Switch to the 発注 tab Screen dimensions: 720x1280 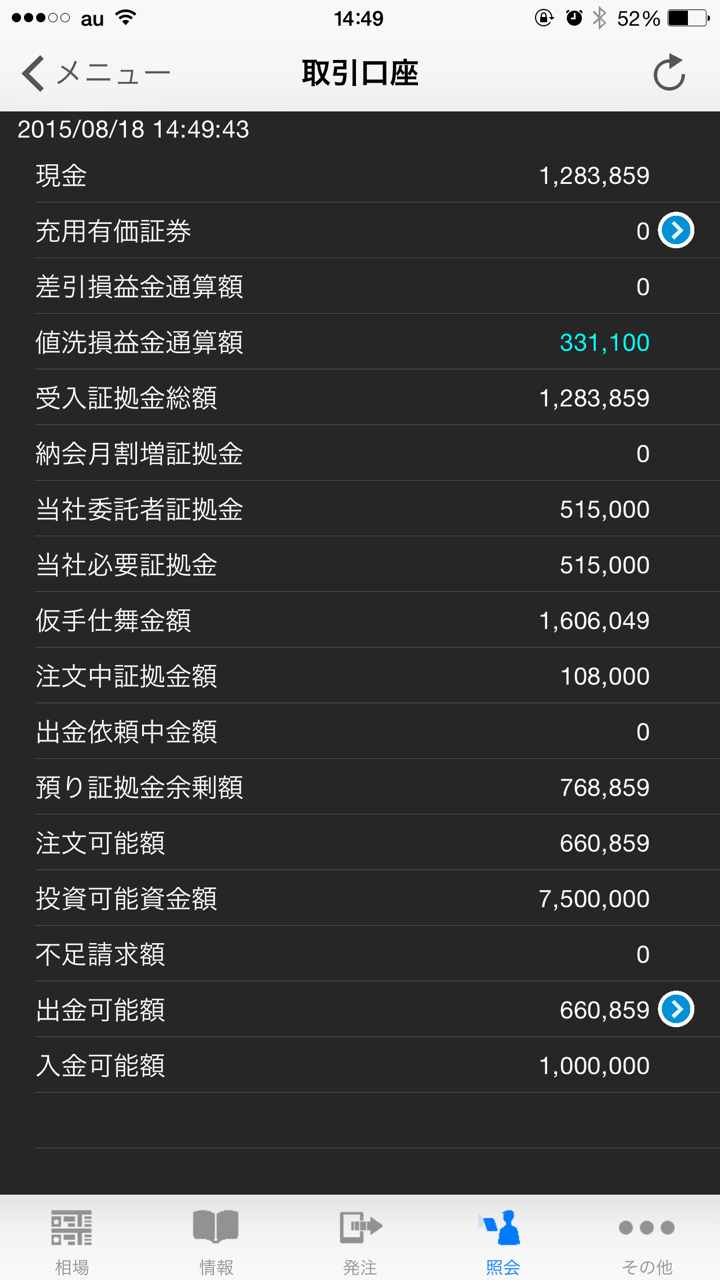click(x=360, y=1240)
